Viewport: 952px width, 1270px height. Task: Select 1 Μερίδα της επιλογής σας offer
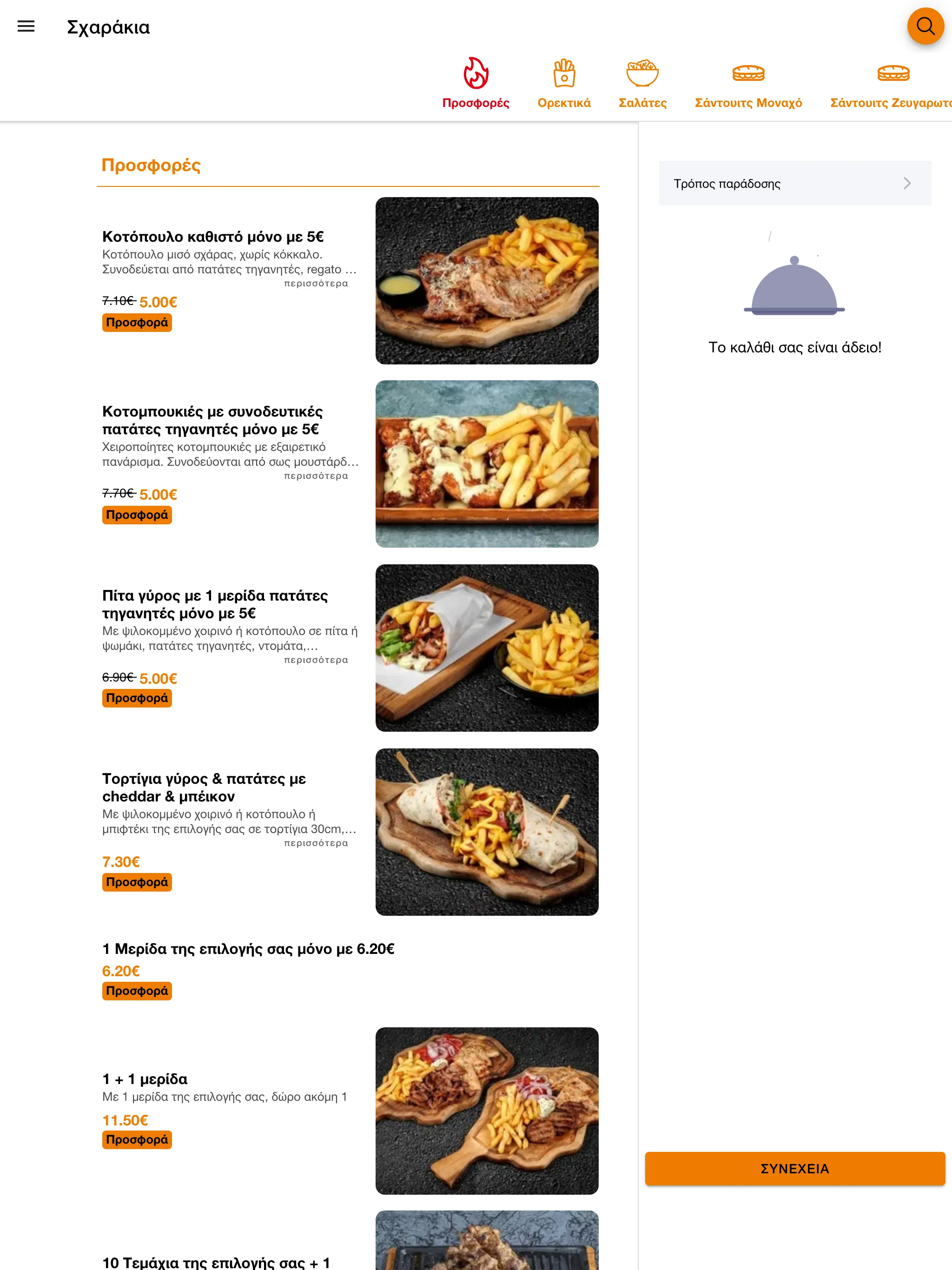(x=248, y=949)
